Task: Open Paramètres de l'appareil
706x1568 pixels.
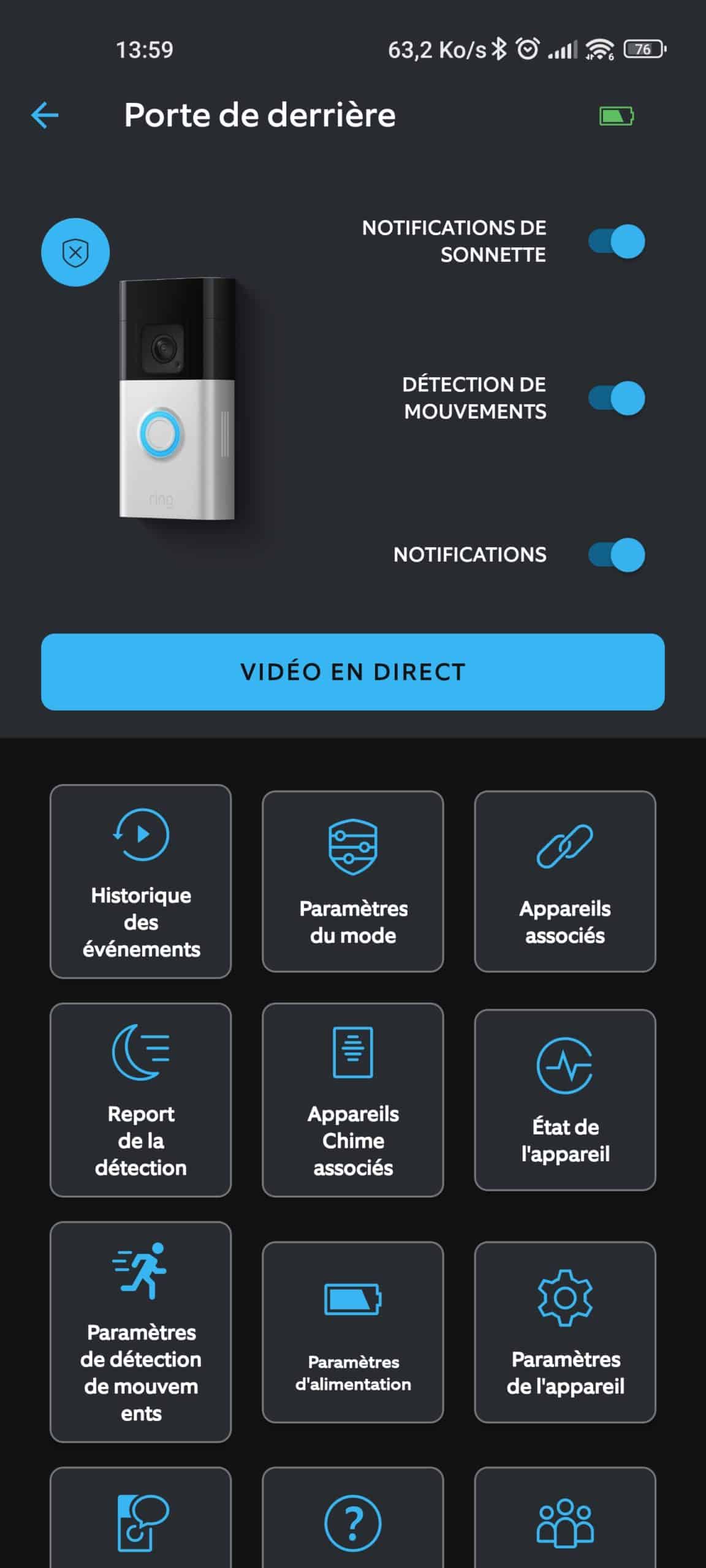Action: pos(565,1332)
